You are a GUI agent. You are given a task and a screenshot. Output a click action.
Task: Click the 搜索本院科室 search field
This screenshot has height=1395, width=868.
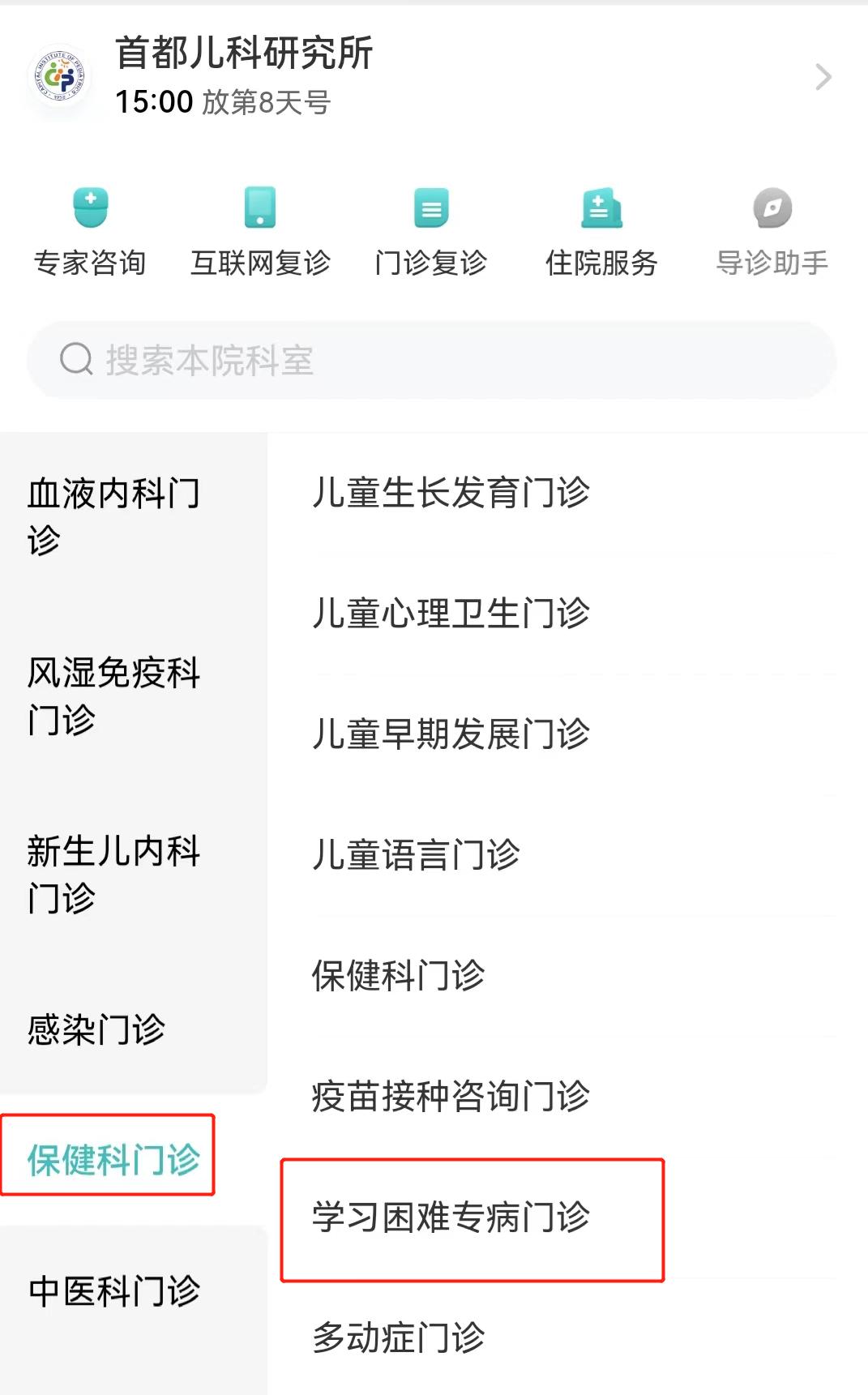432,359
